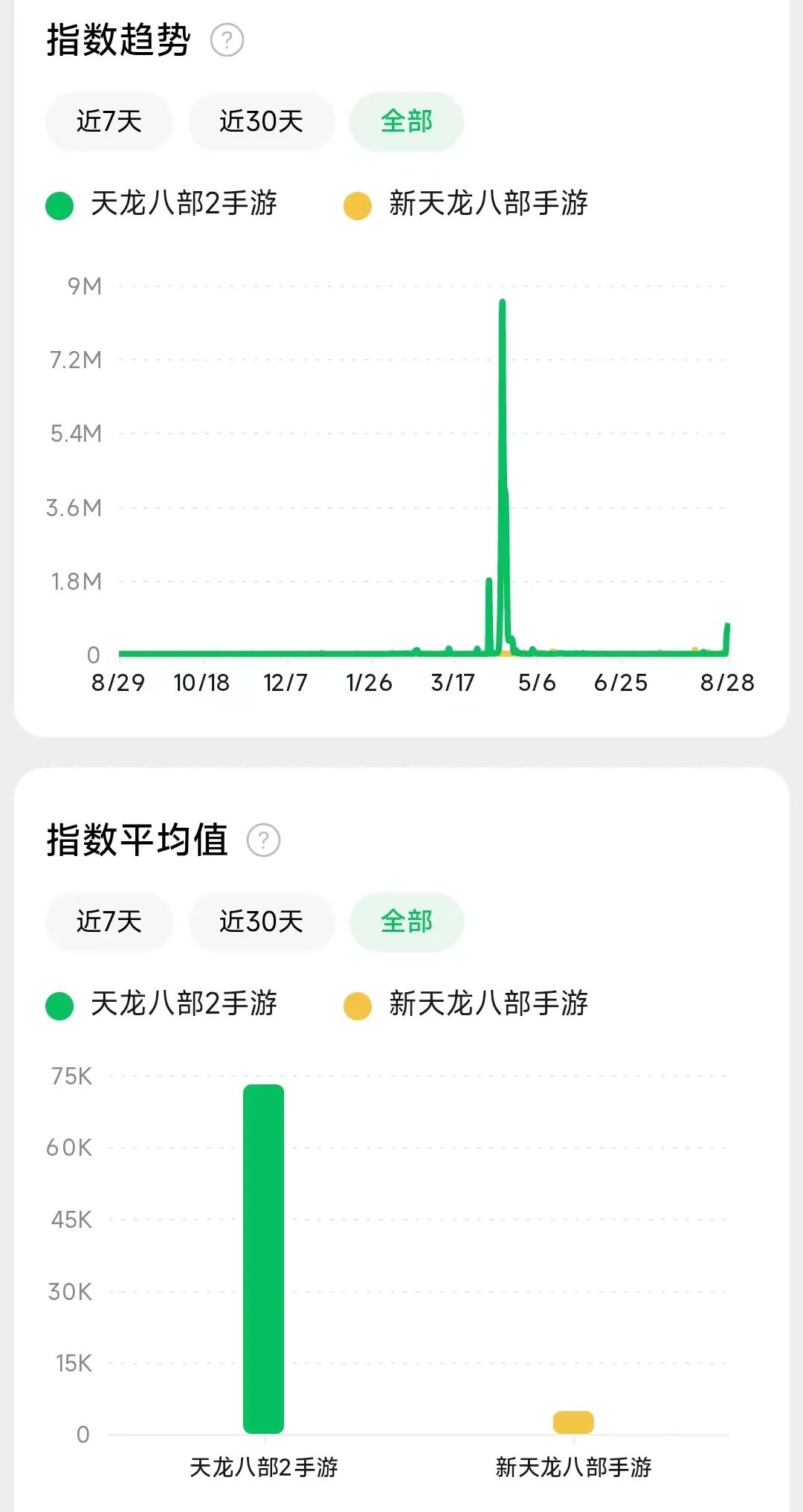
Task: Select 近7天 in the 指数趋势 section
Action: (x=109, y=121)
